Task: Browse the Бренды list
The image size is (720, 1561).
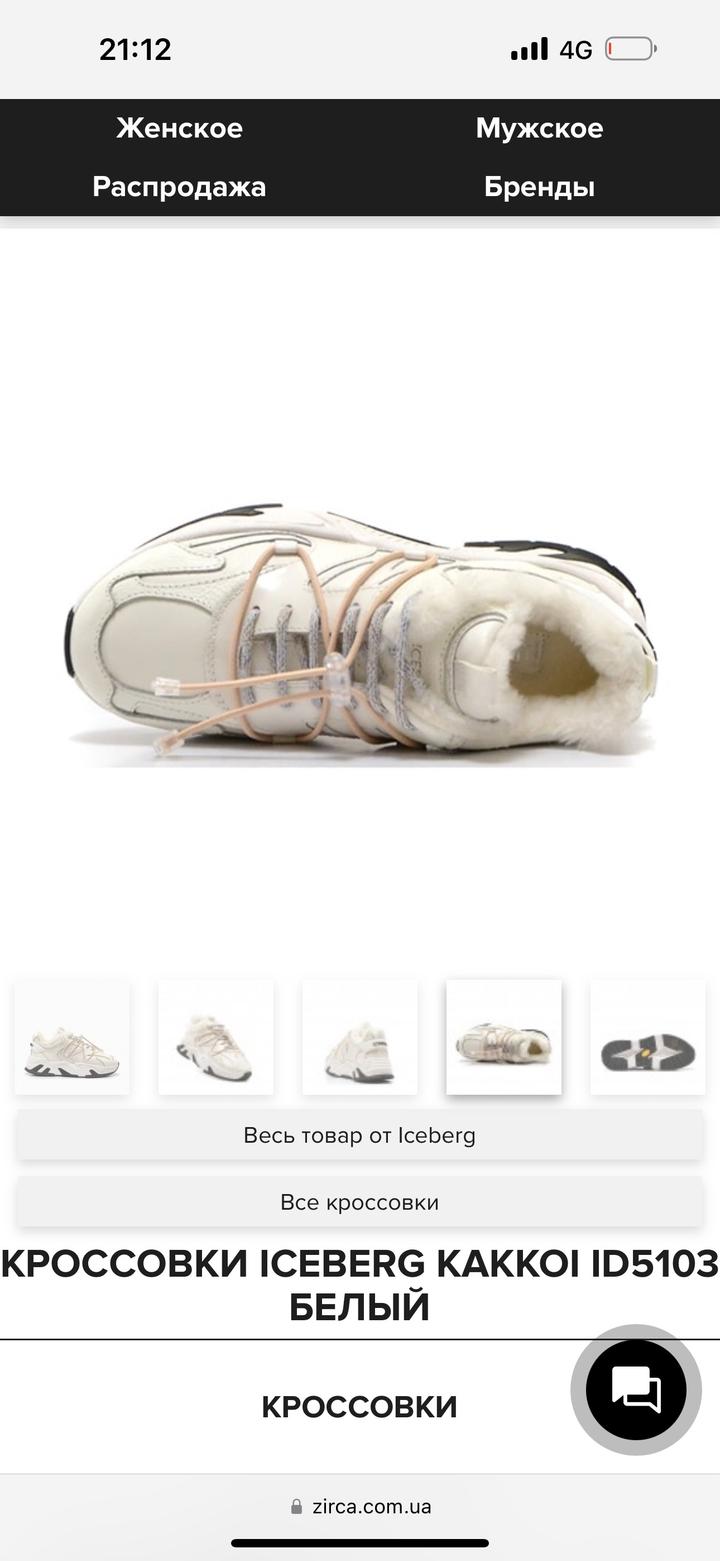Action: coord(539,187)
